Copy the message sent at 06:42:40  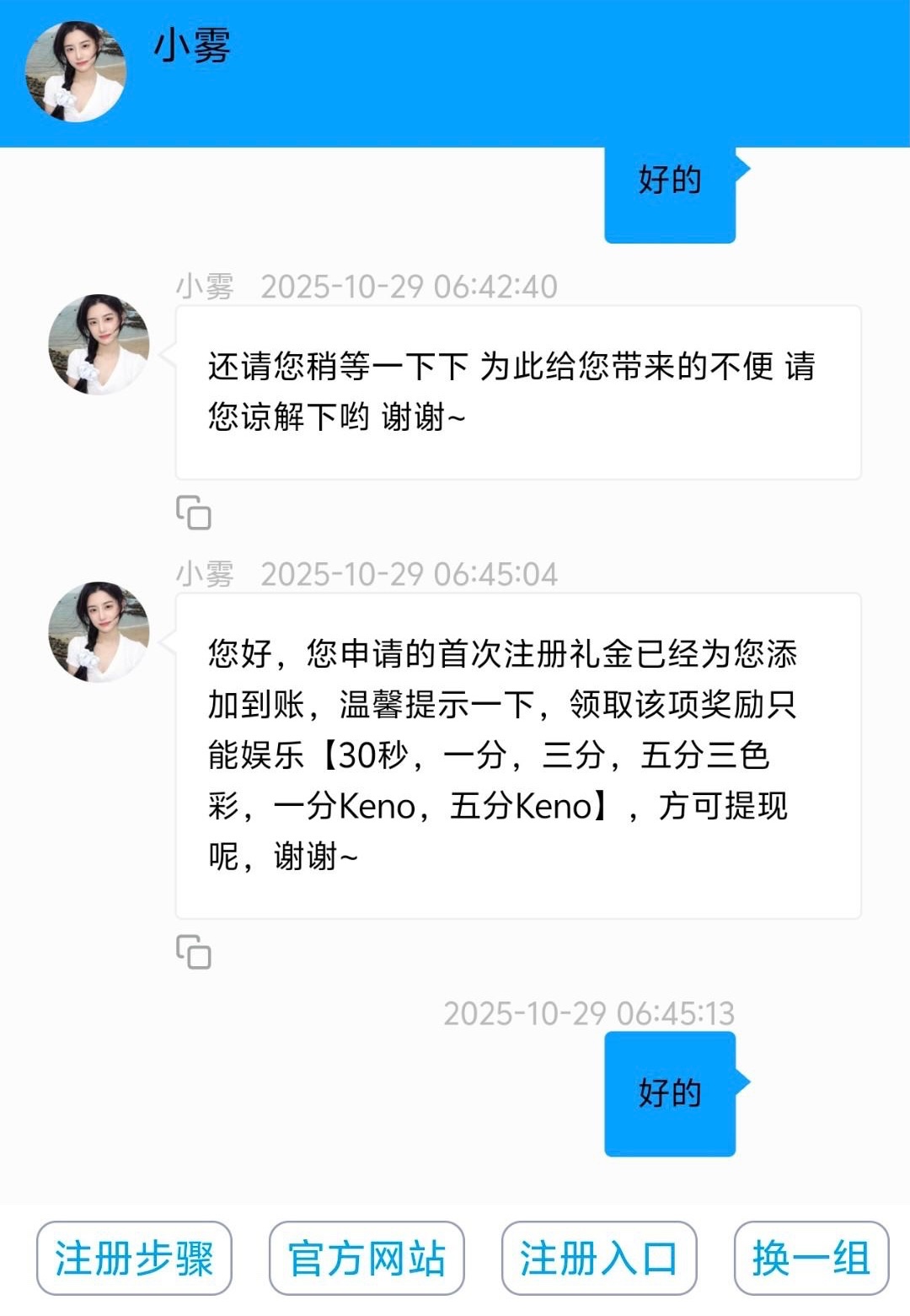point(193,513)
